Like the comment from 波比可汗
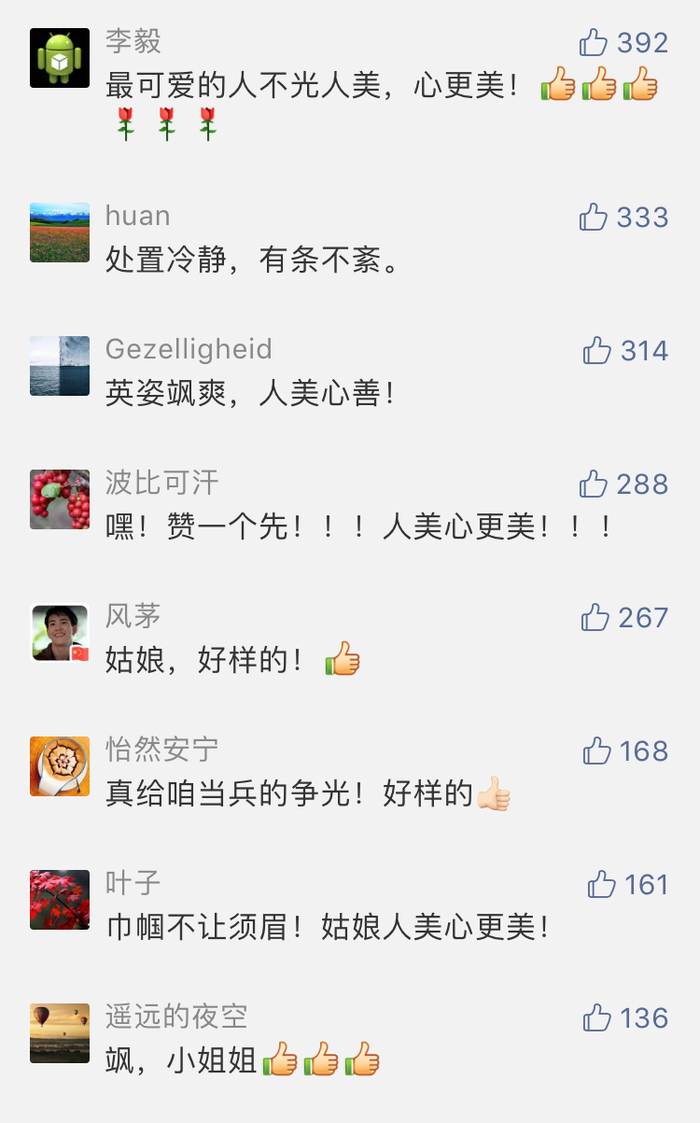The height and width of the screenshot is (1123, 700). click(x=593, y=484)
